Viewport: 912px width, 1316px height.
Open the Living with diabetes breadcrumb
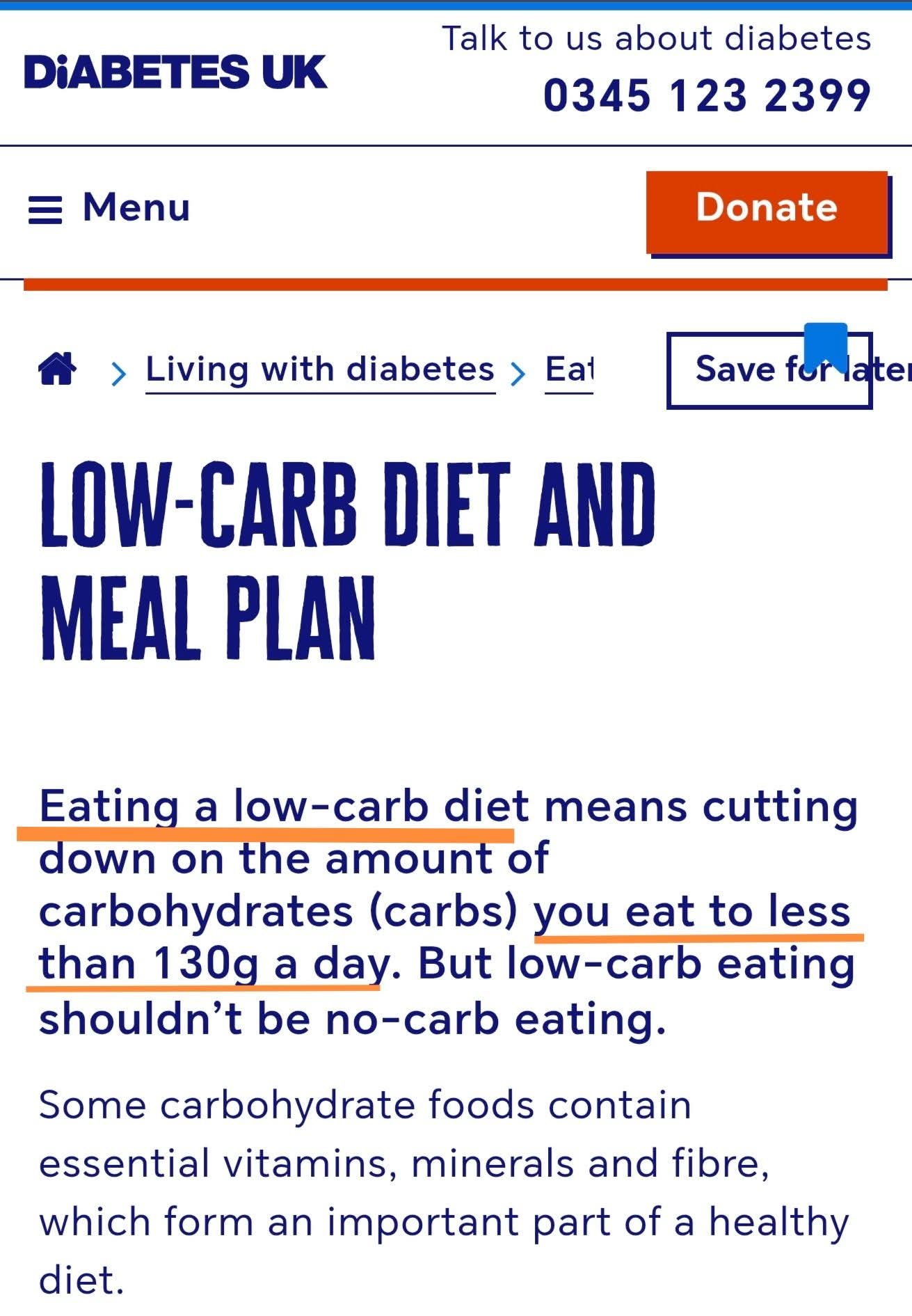click(320, 370)
